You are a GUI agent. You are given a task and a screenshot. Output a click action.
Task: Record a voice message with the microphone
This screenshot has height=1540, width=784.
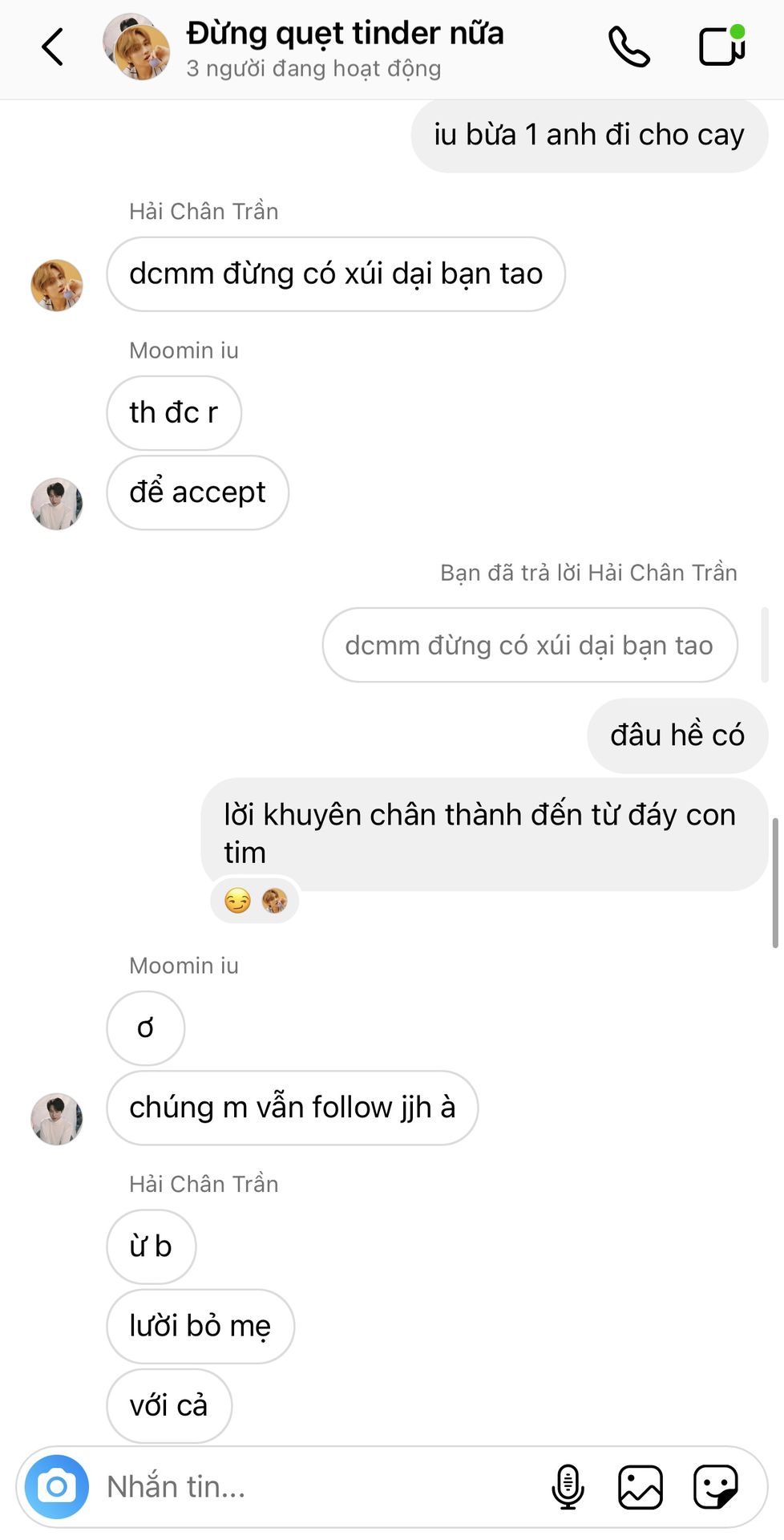568,1486
